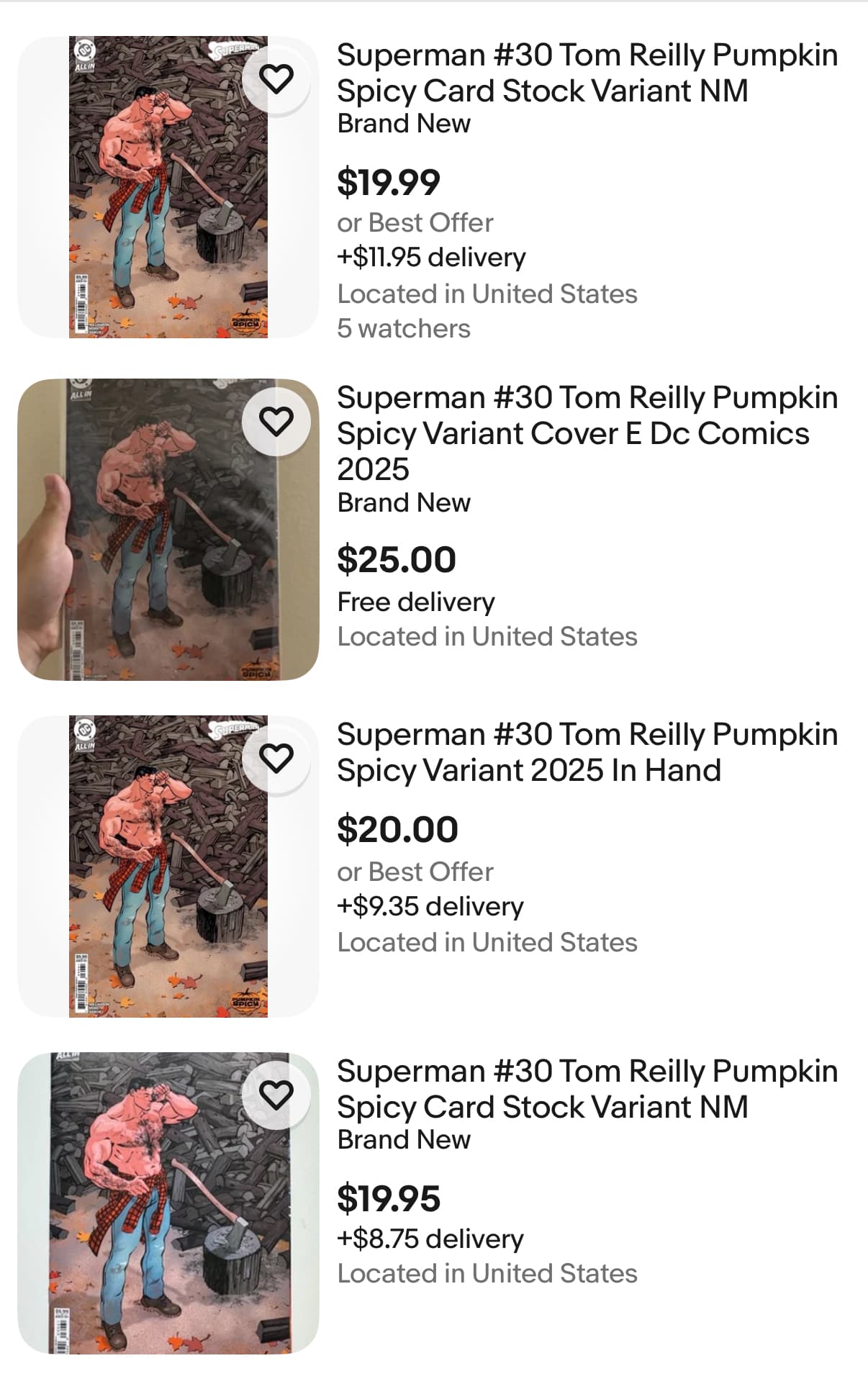Screen dimensions: 868x1384
Task: Open the Variant Cover E Dc Comics 2025 listing
Action: pyautogui.click(x=587, y=433)
